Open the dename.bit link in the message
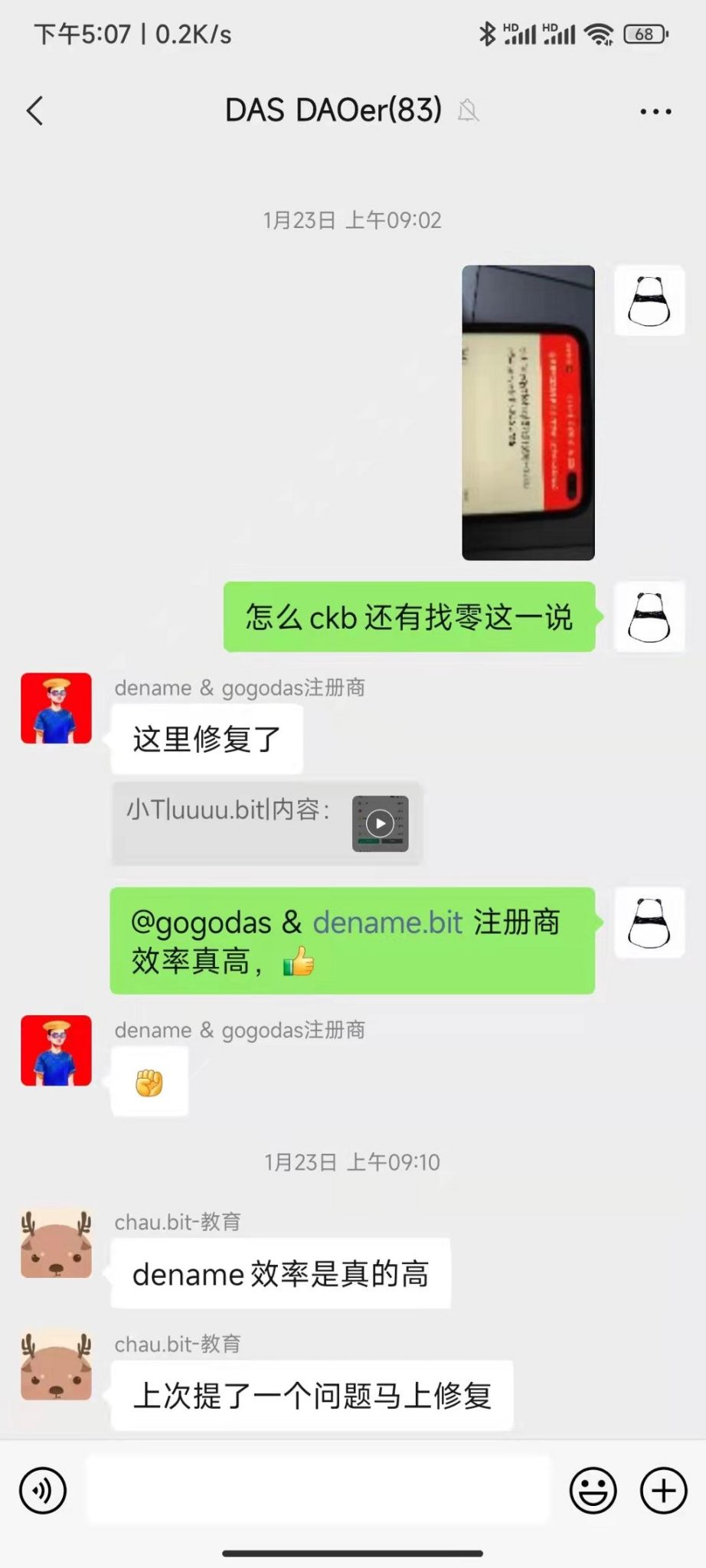The width and height of the screenshot is (706, 1568). pos(387,923)
